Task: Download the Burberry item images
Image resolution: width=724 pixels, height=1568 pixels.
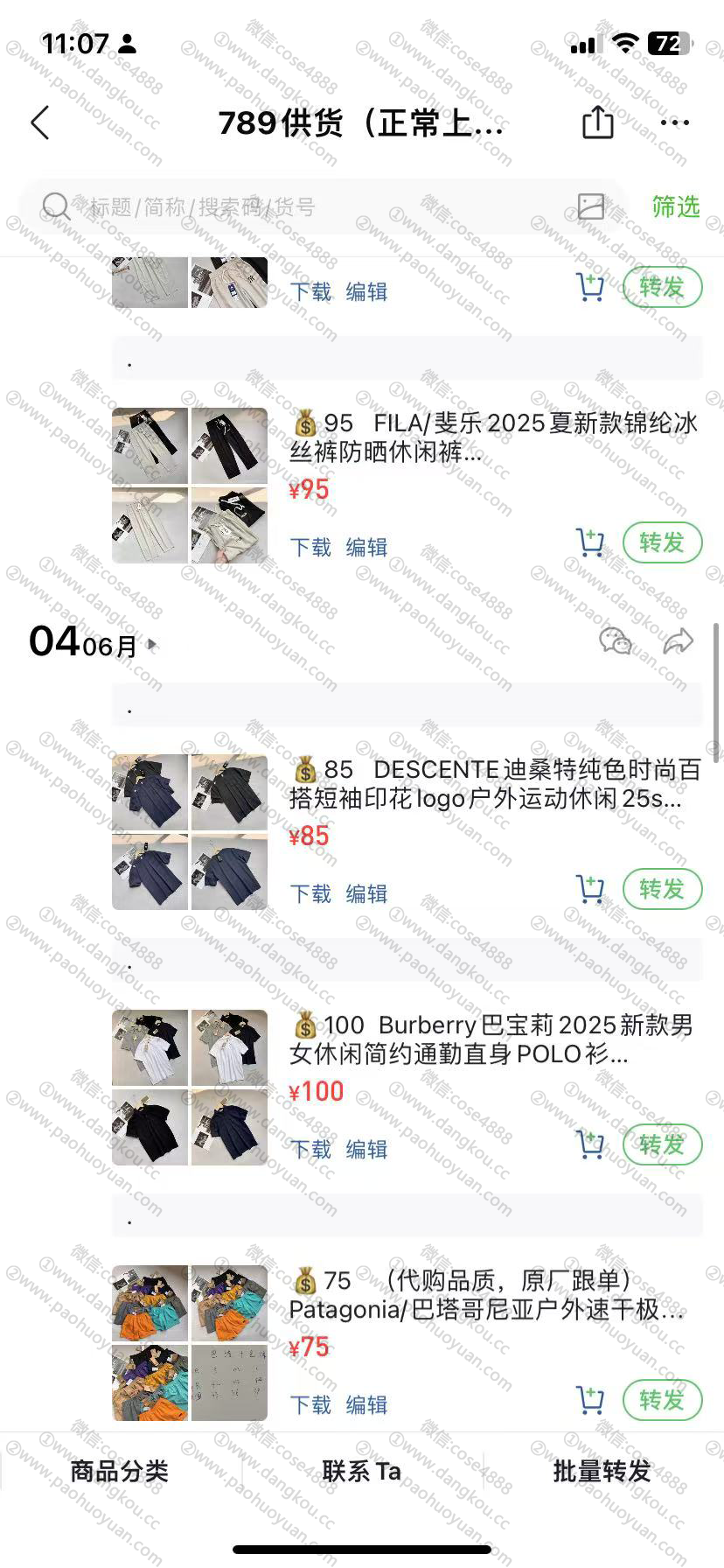Action: (310, 1149)
